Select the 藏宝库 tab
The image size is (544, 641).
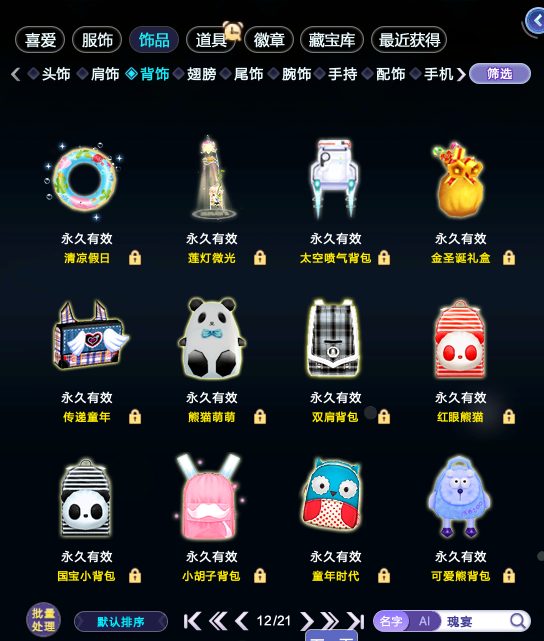click(x=331, y=40)
